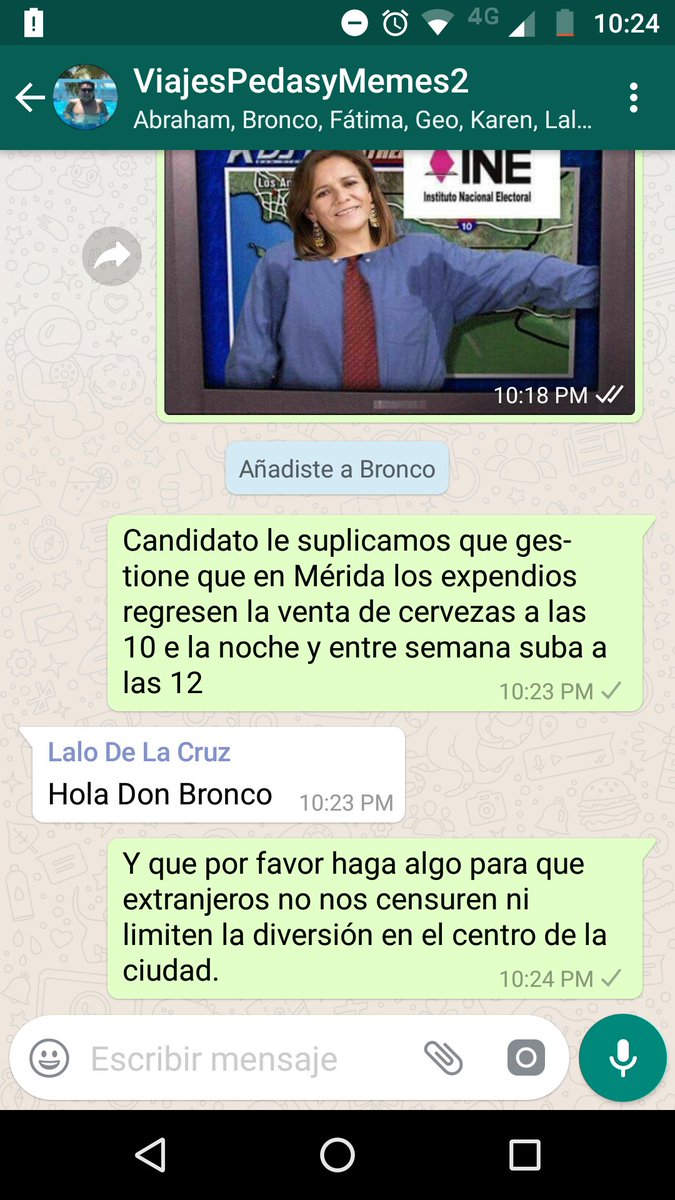Tap Lalo De La Cruz sender name
This screenshot has height=1200, width=675.
click(139, 752)
